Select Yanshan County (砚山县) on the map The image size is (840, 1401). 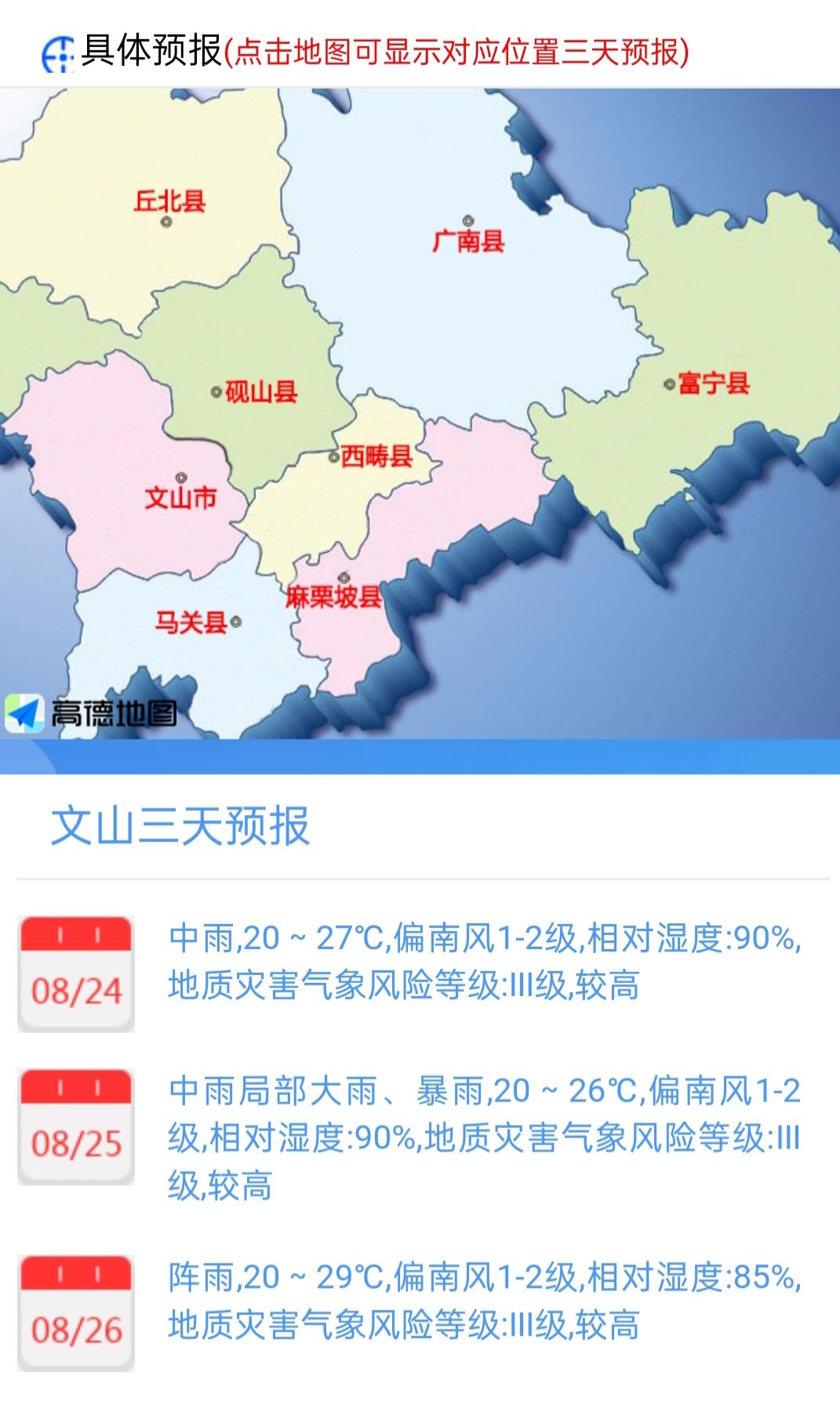click(x=259, y=391)
